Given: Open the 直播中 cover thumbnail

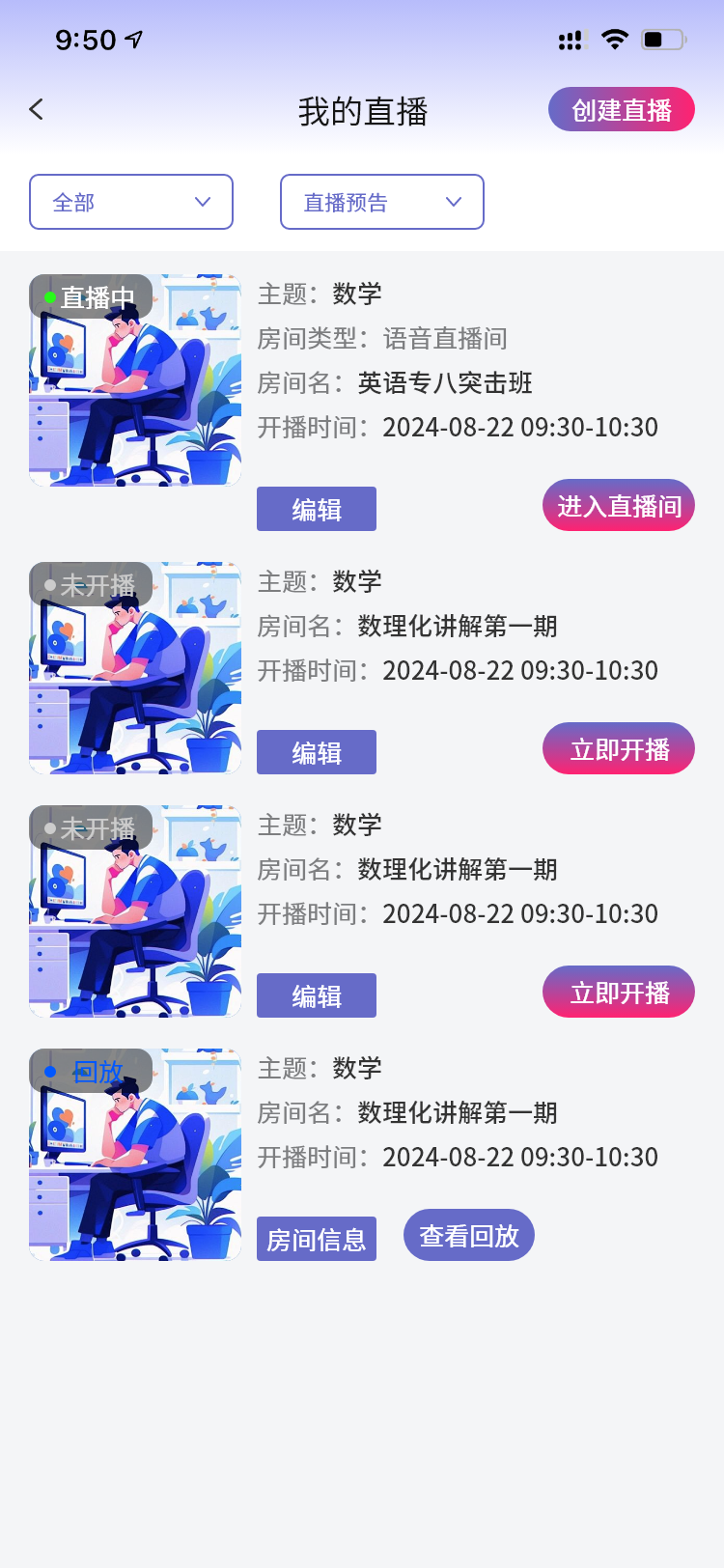Looking at the screenshot, I should pyautogui.click(x=135, y=380).
